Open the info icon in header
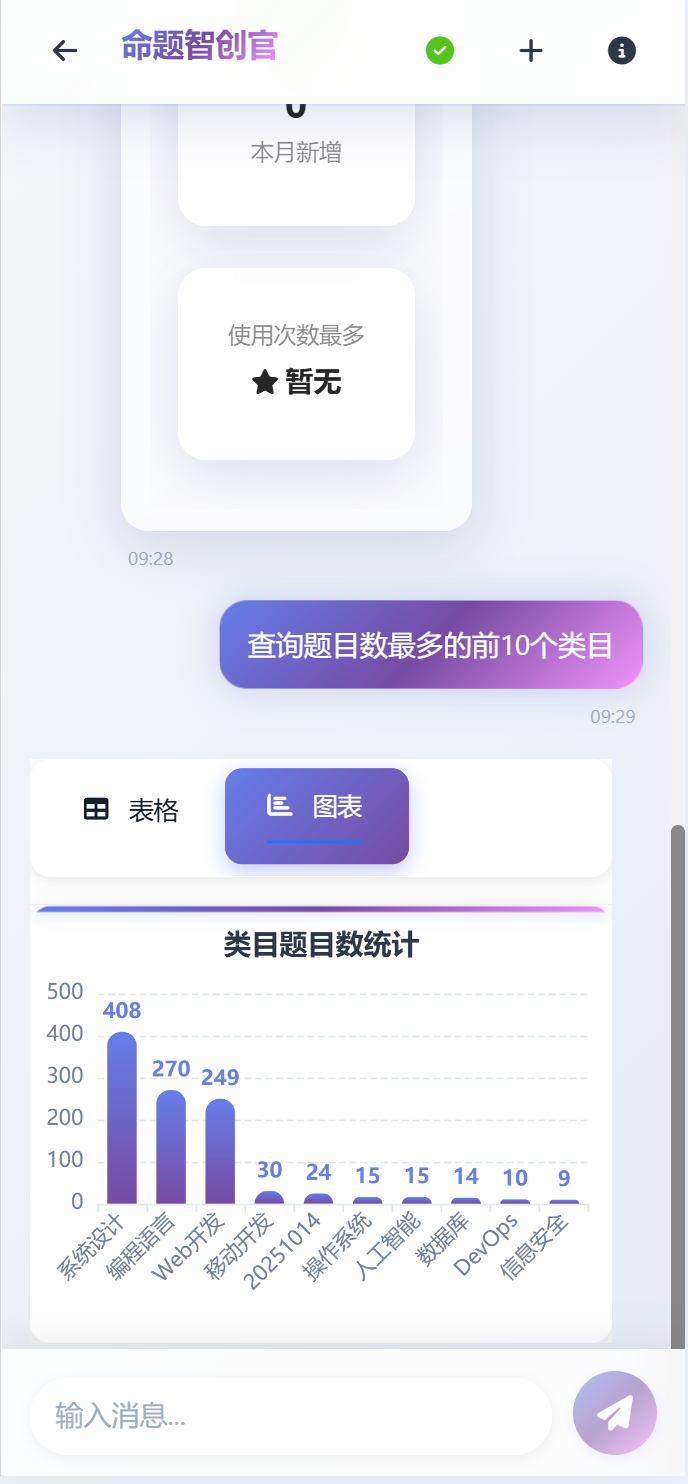The image size is (688, 1484). click(x=622, y=50)
